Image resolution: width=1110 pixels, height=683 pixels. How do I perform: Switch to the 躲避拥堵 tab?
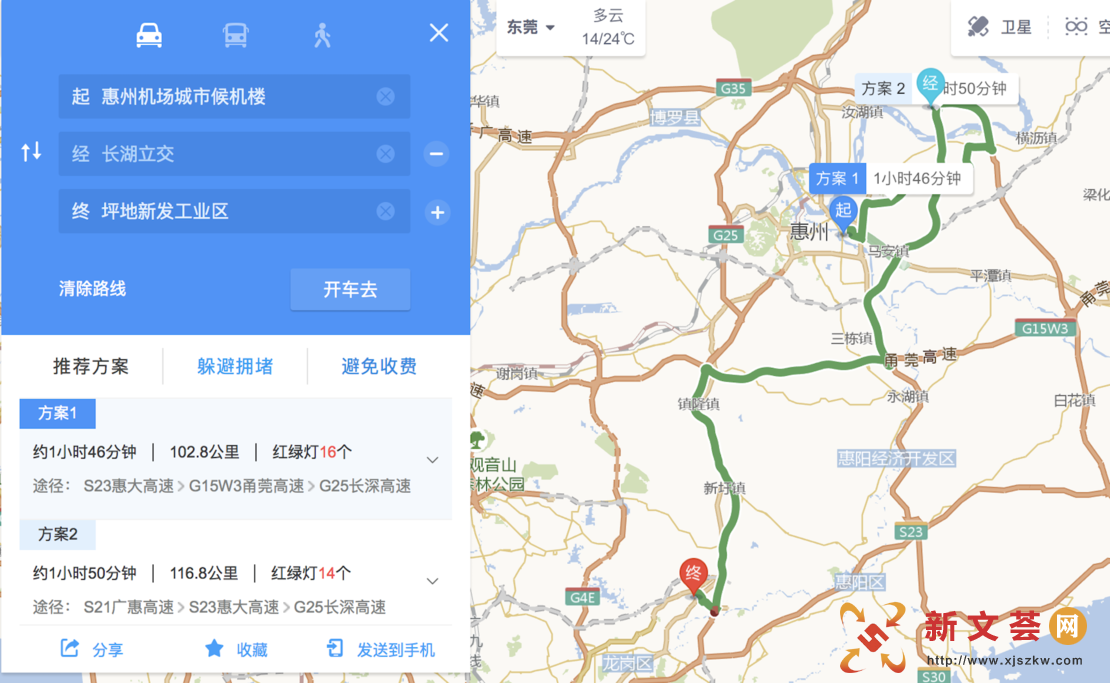235,366
